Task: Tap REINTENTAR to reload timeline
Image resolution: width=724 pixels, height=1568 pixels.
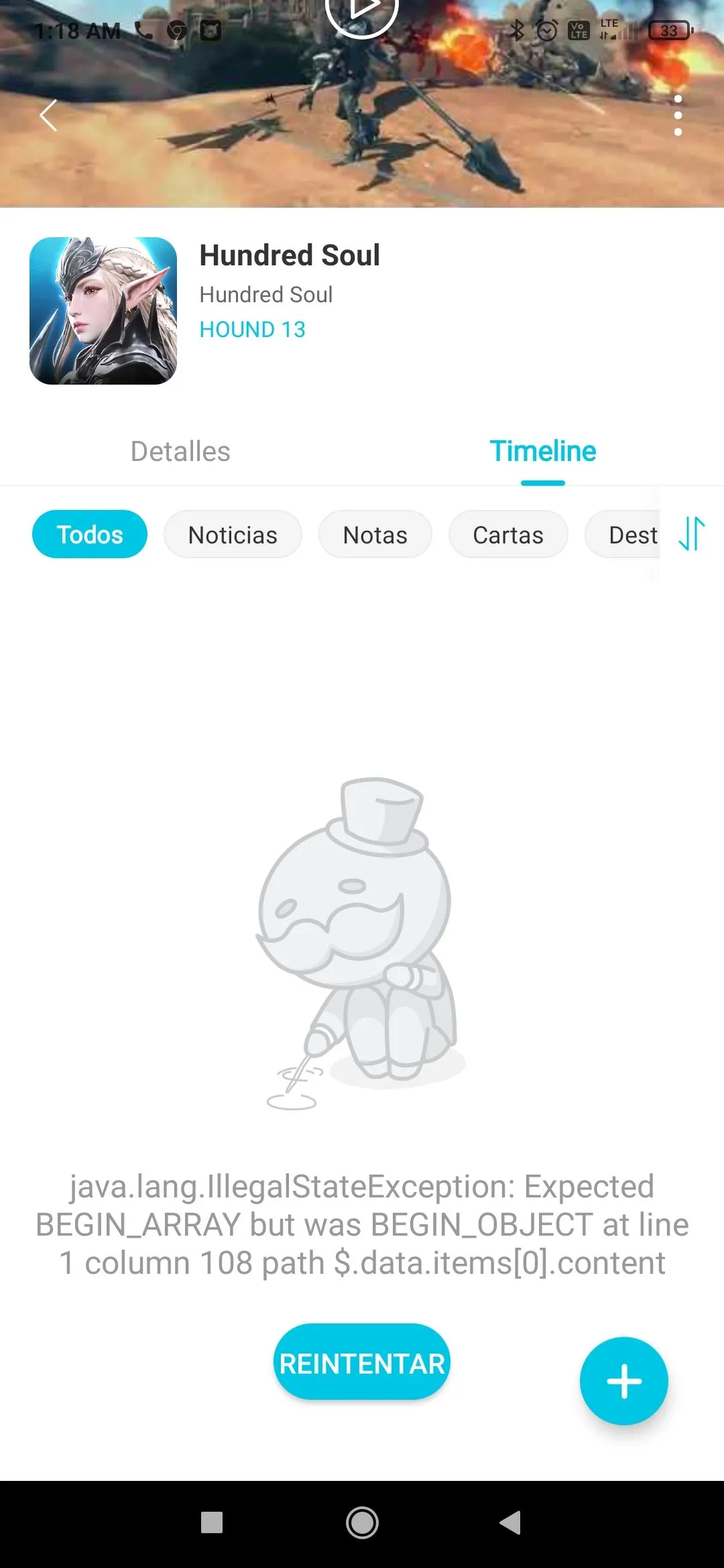Action: click(362, 1363)
